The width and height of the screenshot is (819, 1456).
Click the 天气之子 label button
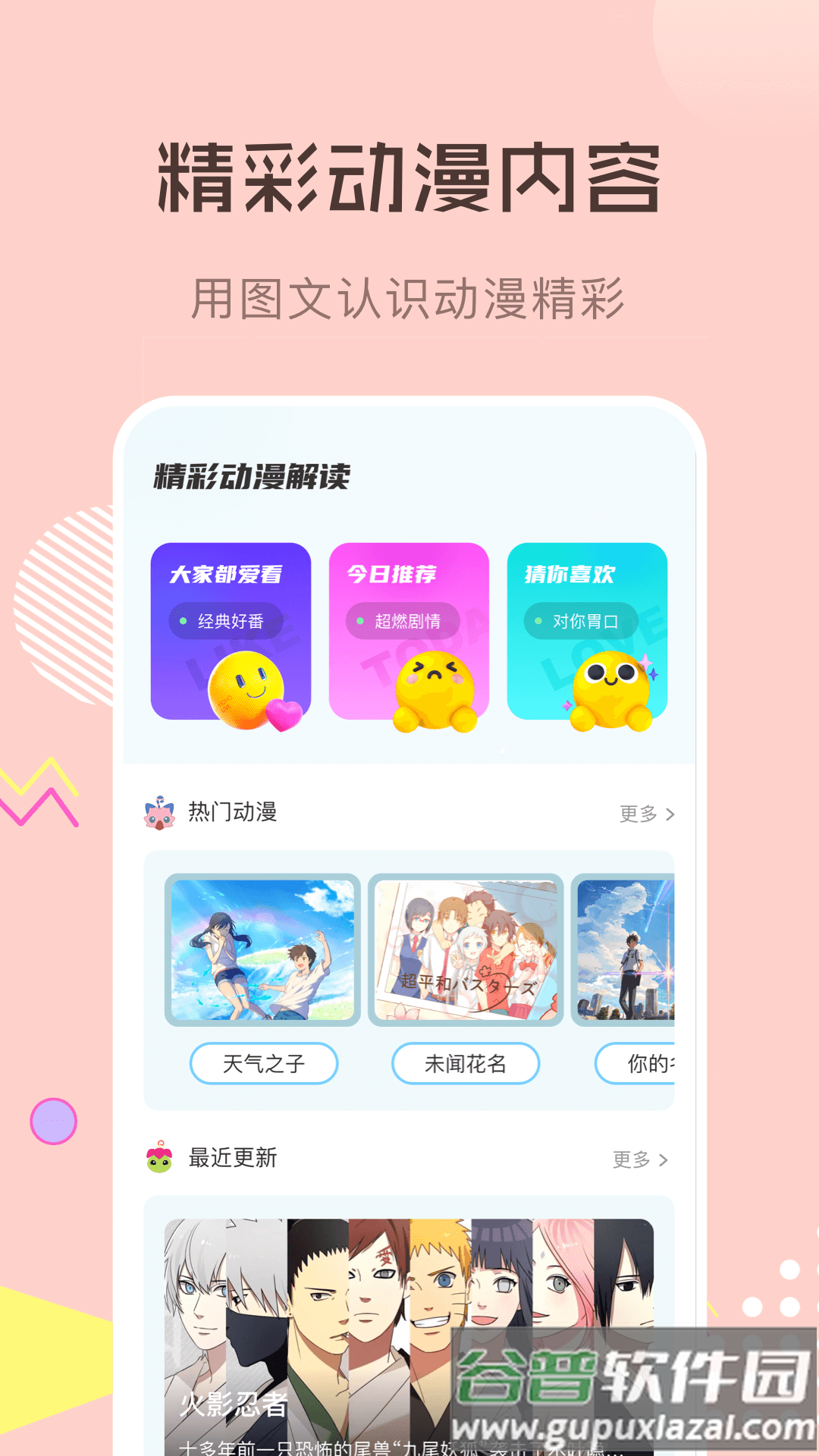pyautogui.click(x=263, y=1063)
